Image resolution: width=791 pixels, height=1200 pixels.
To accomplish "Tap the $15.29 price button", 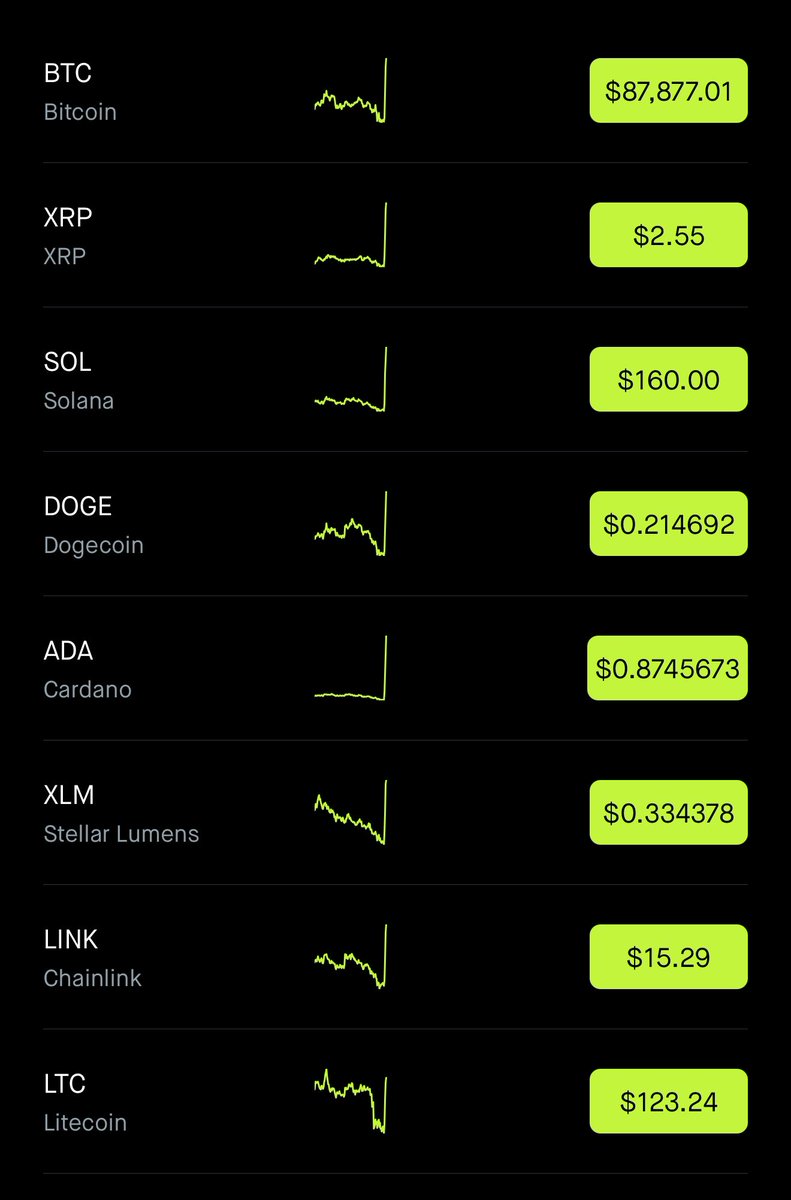I will [x=668, y=957].
